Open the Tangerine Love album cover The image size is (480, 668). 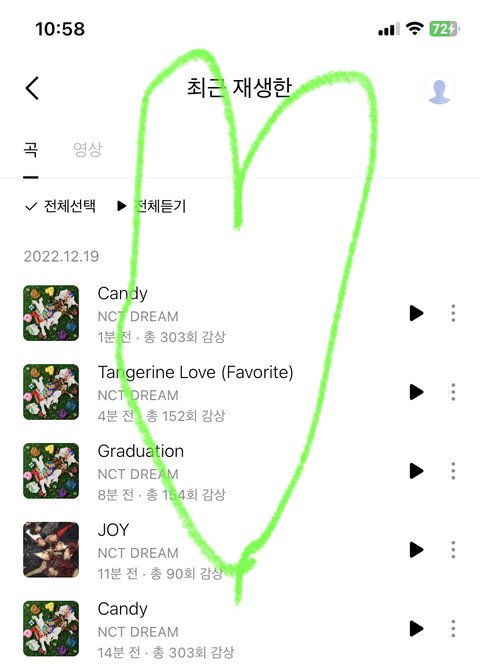51,392
